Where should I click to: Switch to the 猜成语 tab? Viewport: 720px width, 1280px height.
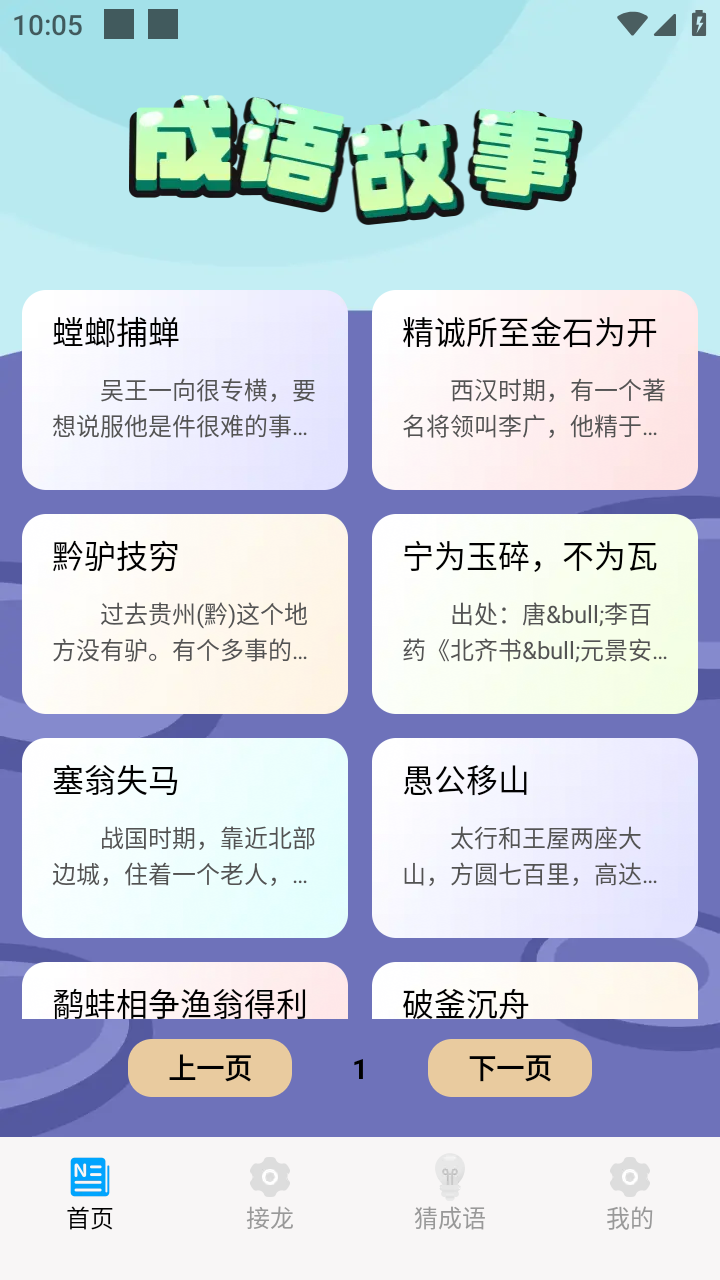pyautogui.click(x=450, y=1195)
